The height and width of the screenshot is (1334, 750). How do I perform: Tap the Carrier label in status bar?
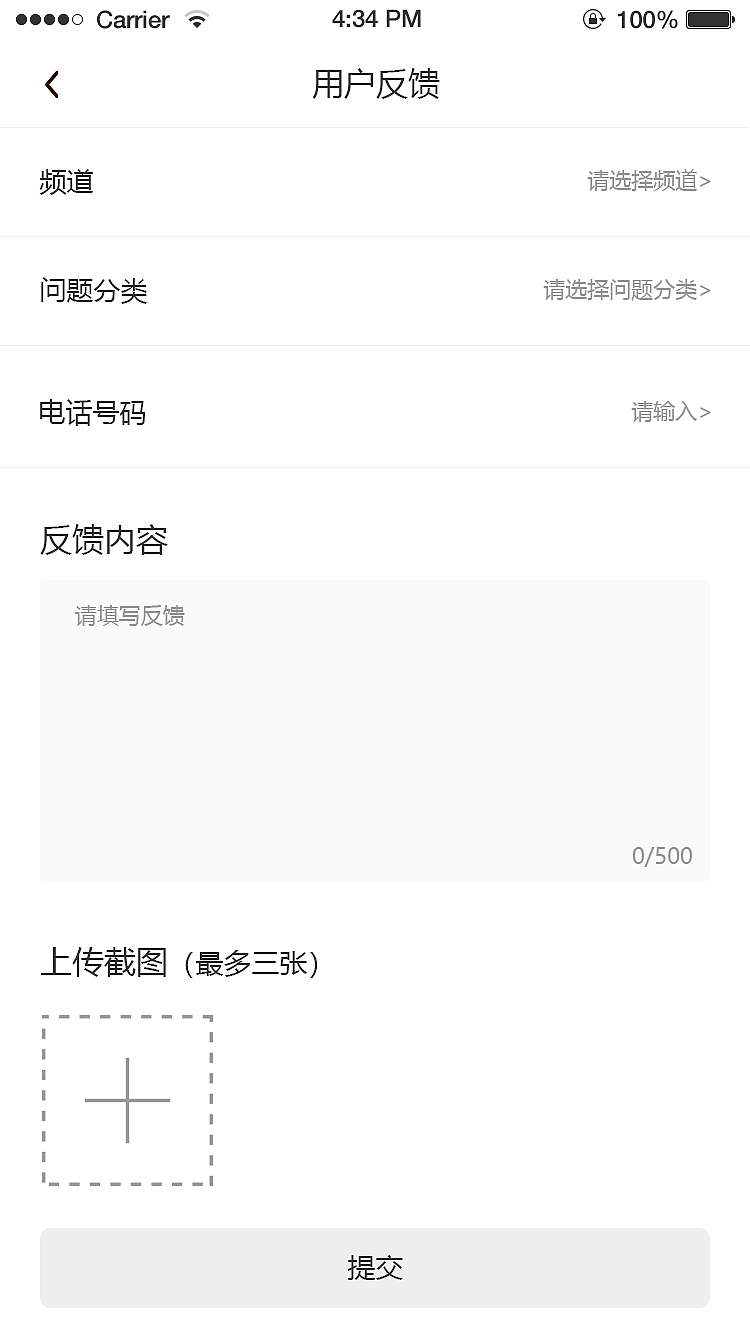coord(131,19)
